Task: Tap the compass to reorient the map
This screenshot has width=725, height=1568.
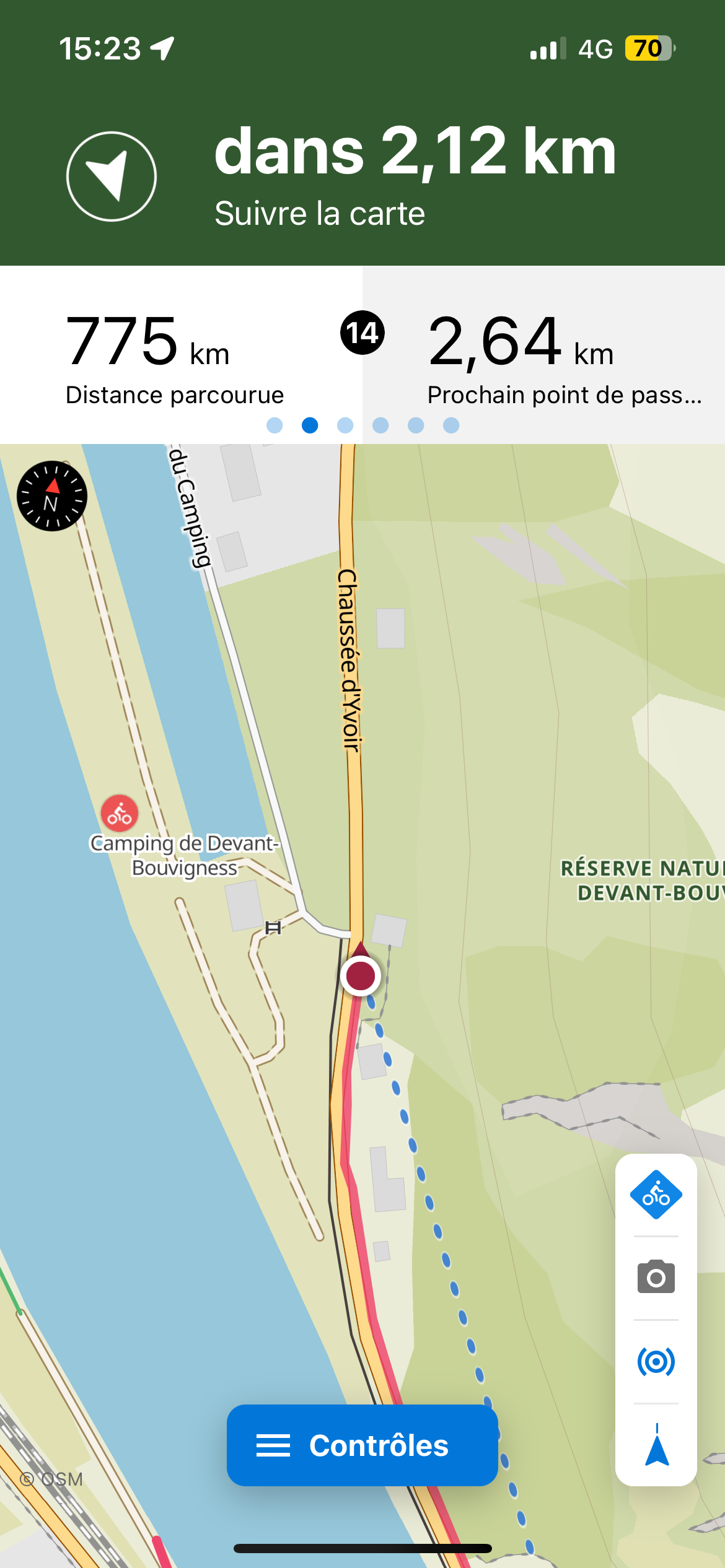Action: 52,495
